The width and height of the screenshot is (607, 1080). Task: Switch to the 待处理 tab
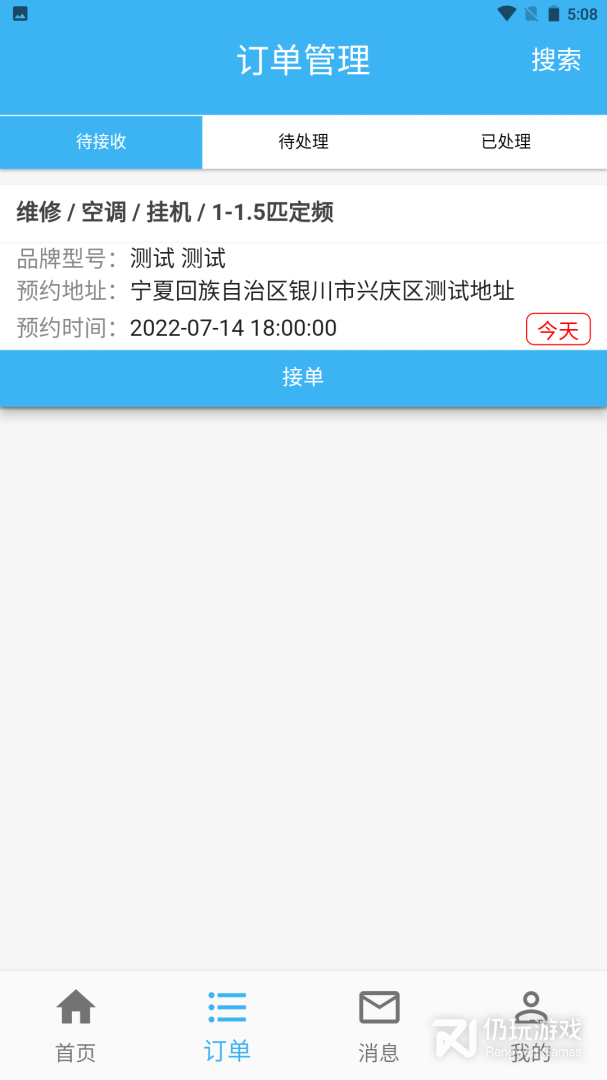point(303,142)
